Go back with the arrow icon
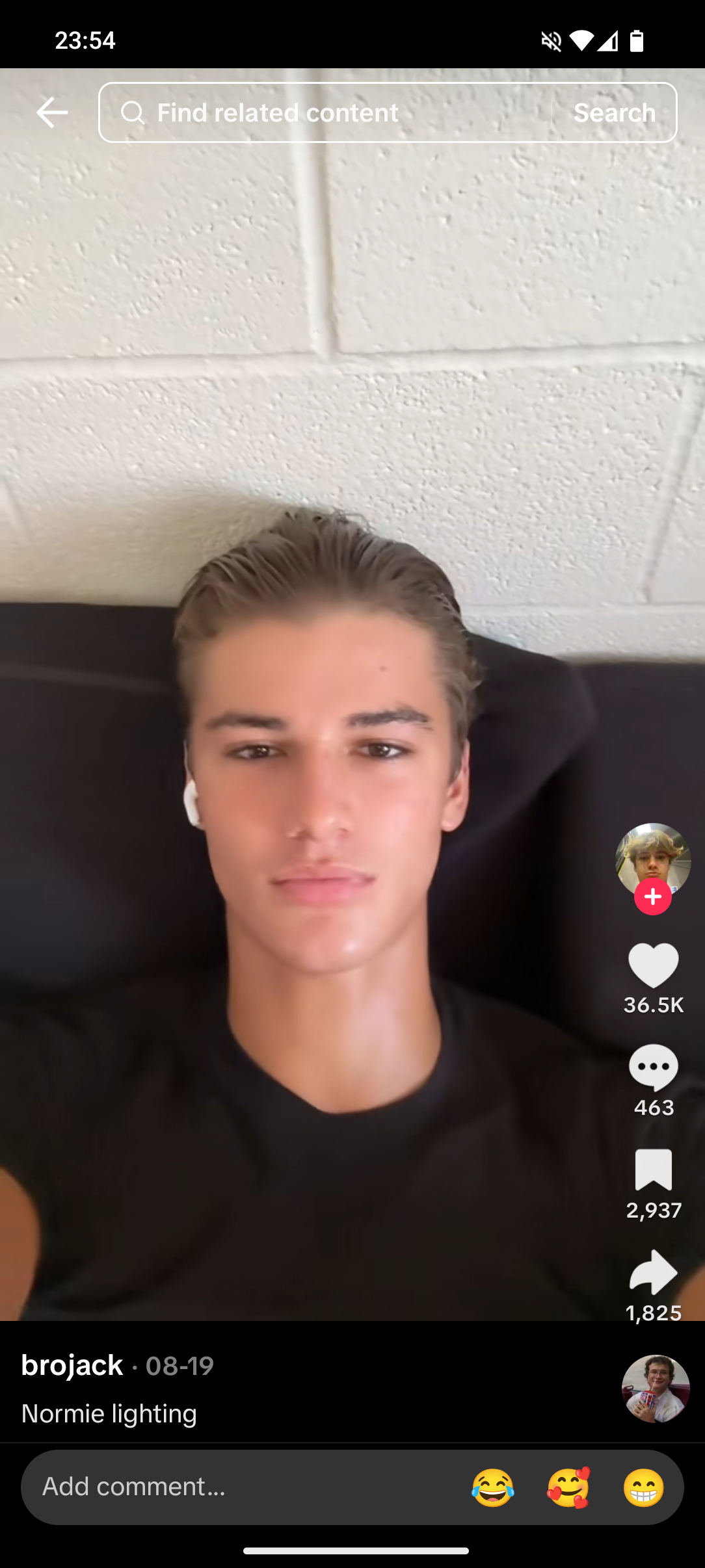Screen dimensions: 705x1568 (x=52, y=112)
